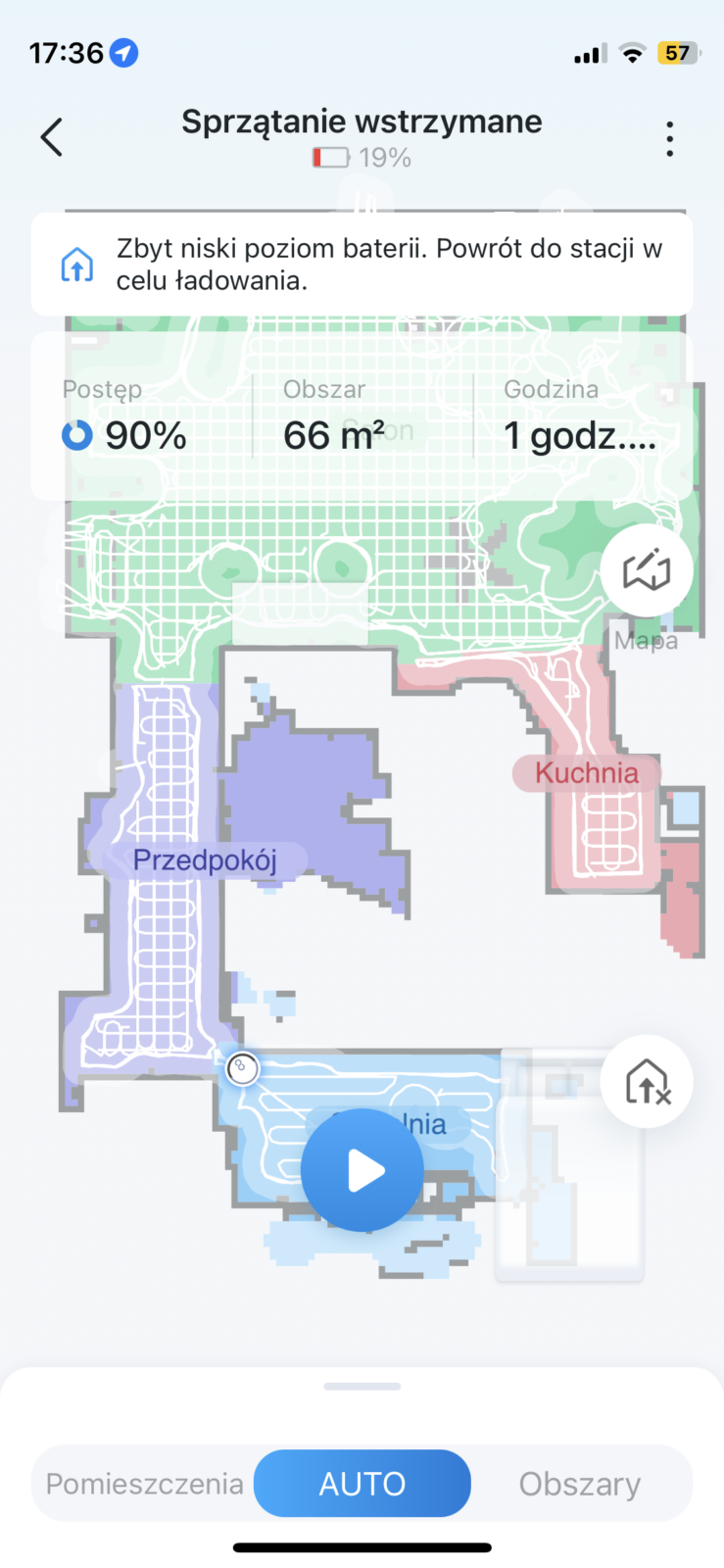Resume cleaning with the play button
The image size is (724, 1568).
pyautogui.click(x=362, y=1170)
